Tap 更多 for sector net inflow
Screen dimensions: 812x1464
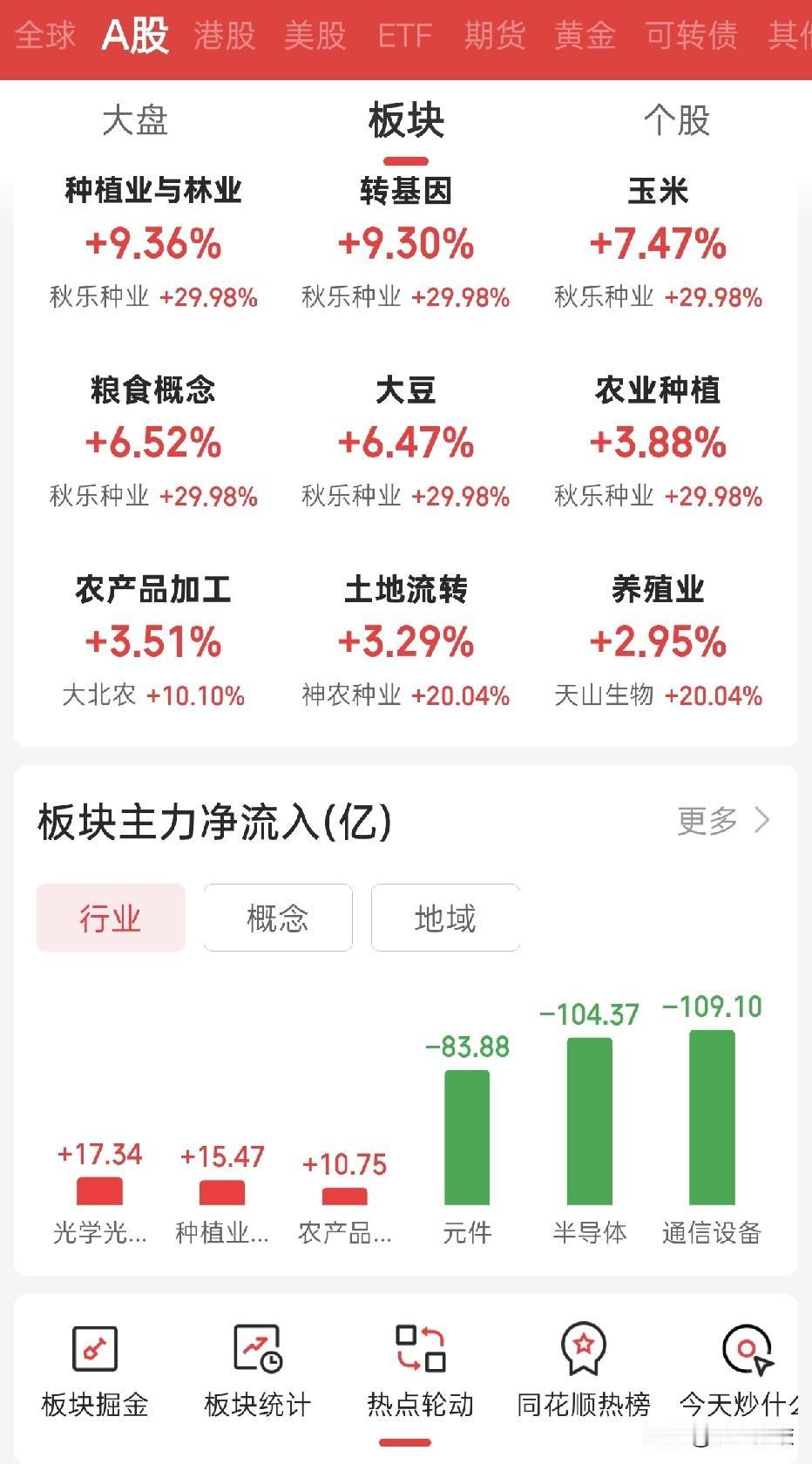pos(724,821)
